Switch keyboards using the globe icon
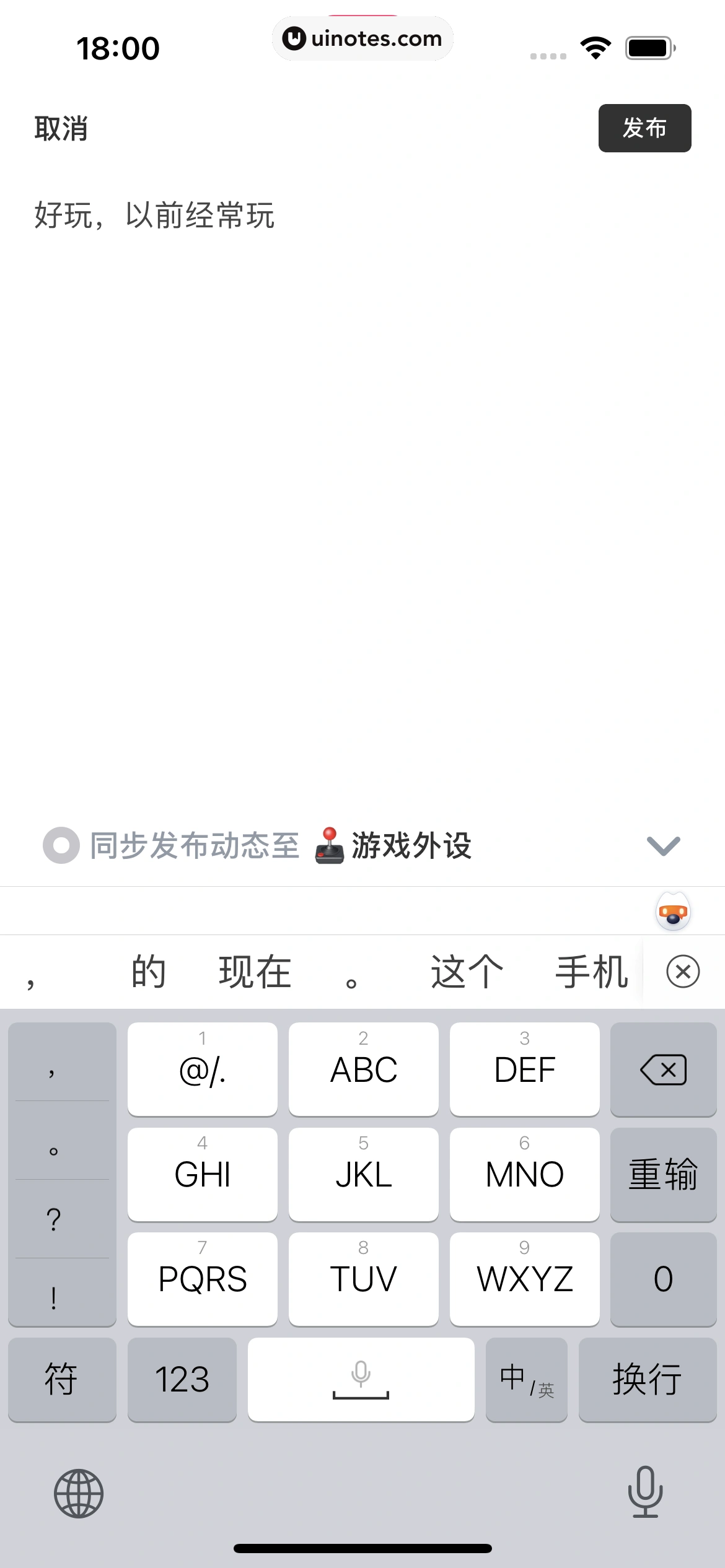Viewport: 725px width, 1568px height. tap(79, 1493)
